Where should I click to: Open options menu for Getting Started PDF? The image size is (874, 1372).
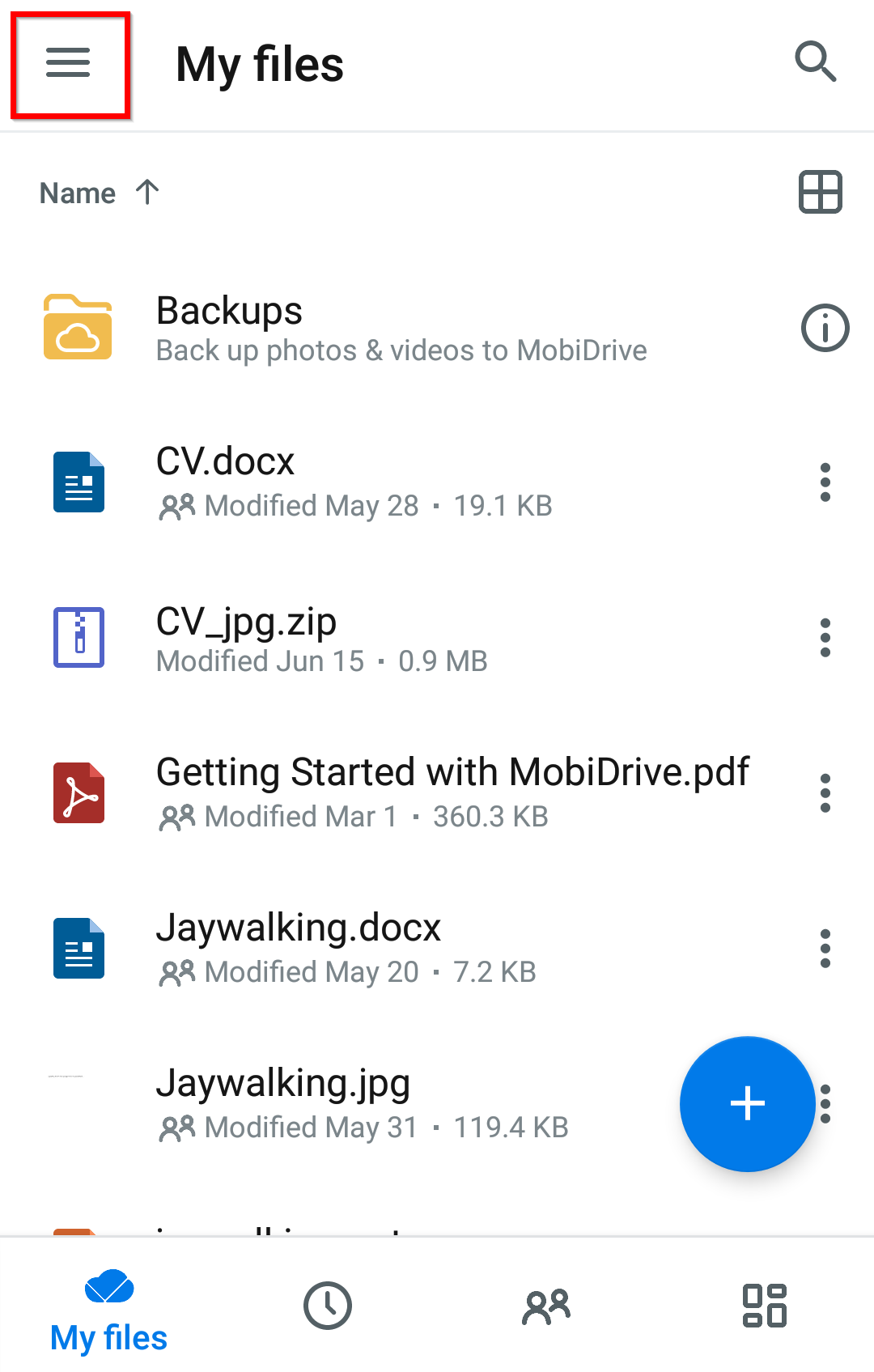tap(825, 793)
